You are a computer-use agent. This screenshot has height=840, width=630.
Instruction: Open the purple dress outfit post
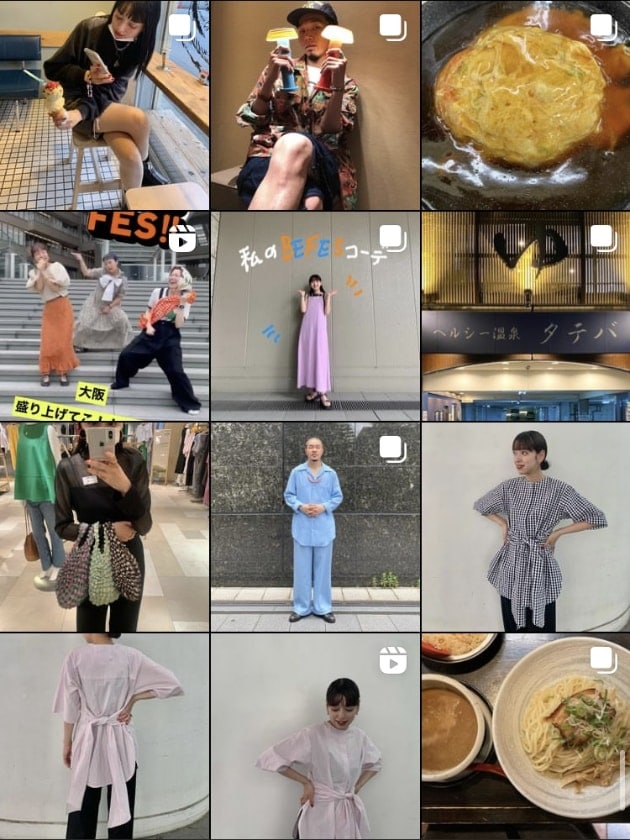pyautogui.click(x=315, y=316)
